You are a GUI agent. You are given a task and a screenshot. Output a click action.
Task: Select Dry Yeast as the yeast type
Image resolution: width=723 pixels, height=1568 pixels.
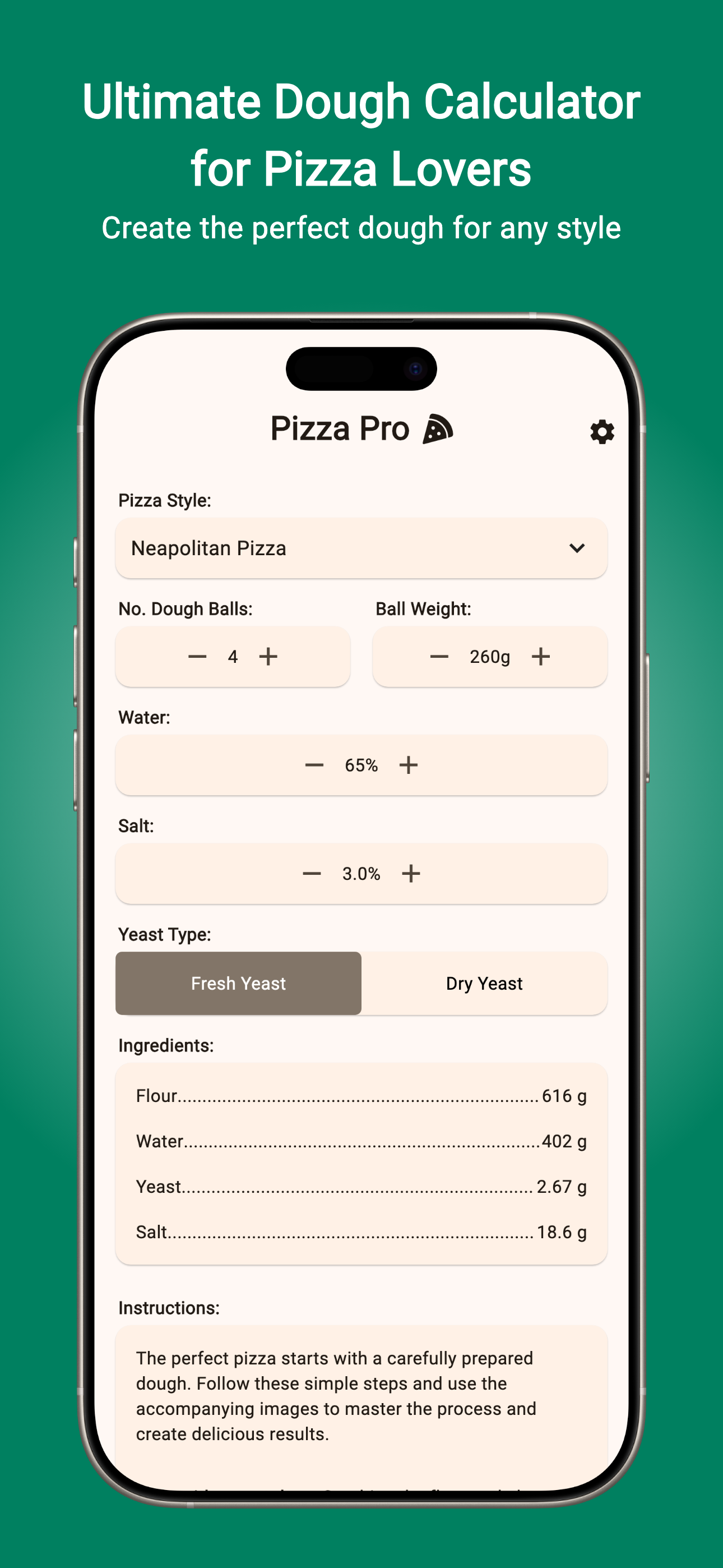click(x=484, y=983)
